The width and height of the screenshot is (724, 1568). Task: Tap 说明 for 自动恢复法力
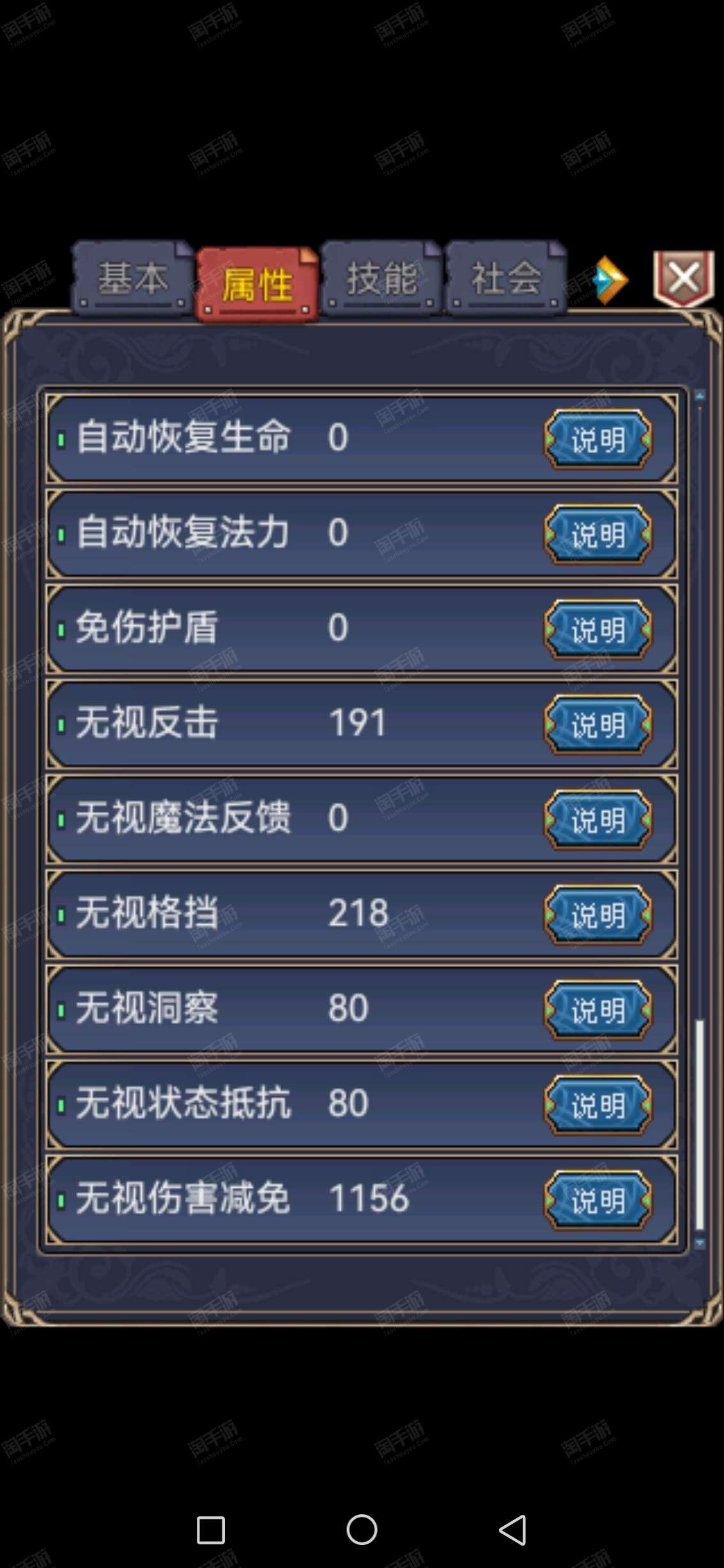(x=598, y=534)
